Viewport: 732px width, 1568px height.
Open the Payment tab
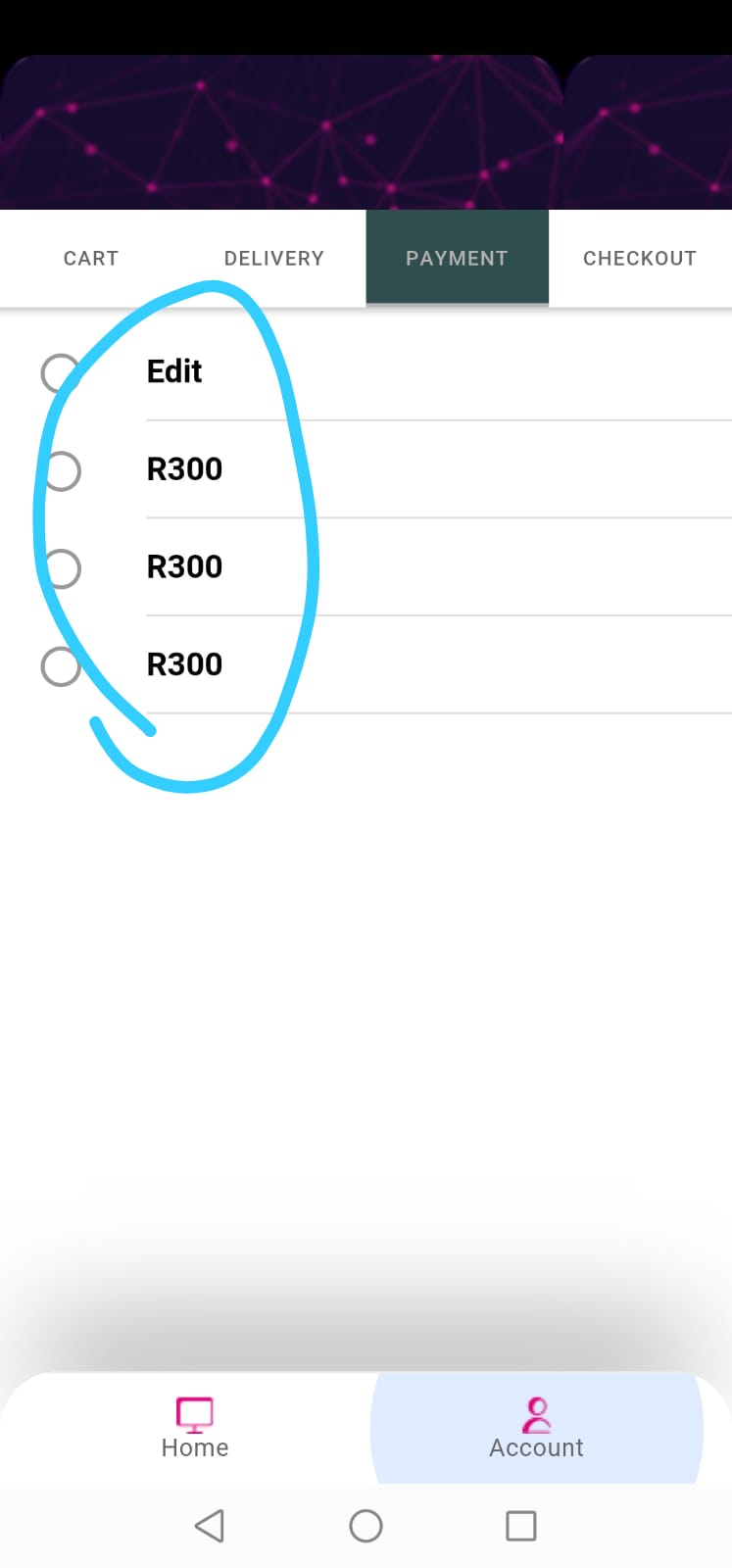(x=457, y=259)
